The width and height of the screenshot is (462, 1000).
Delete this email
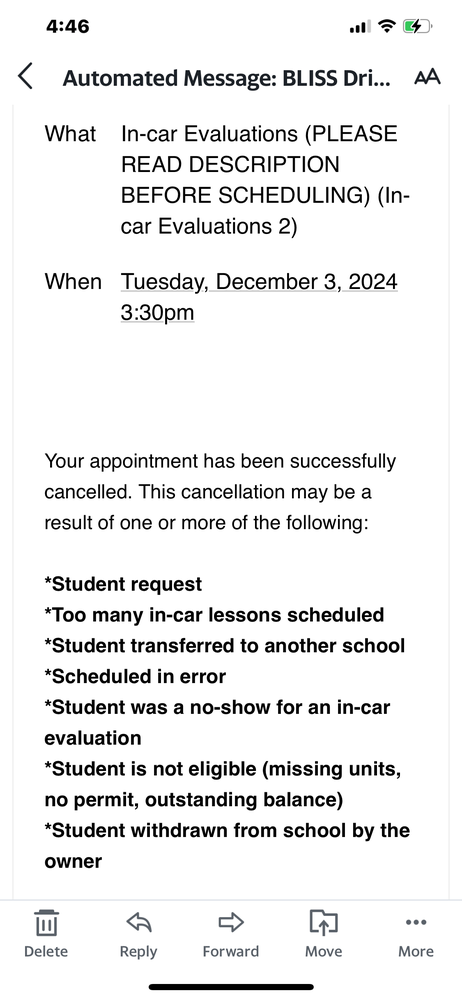[46, 934]
